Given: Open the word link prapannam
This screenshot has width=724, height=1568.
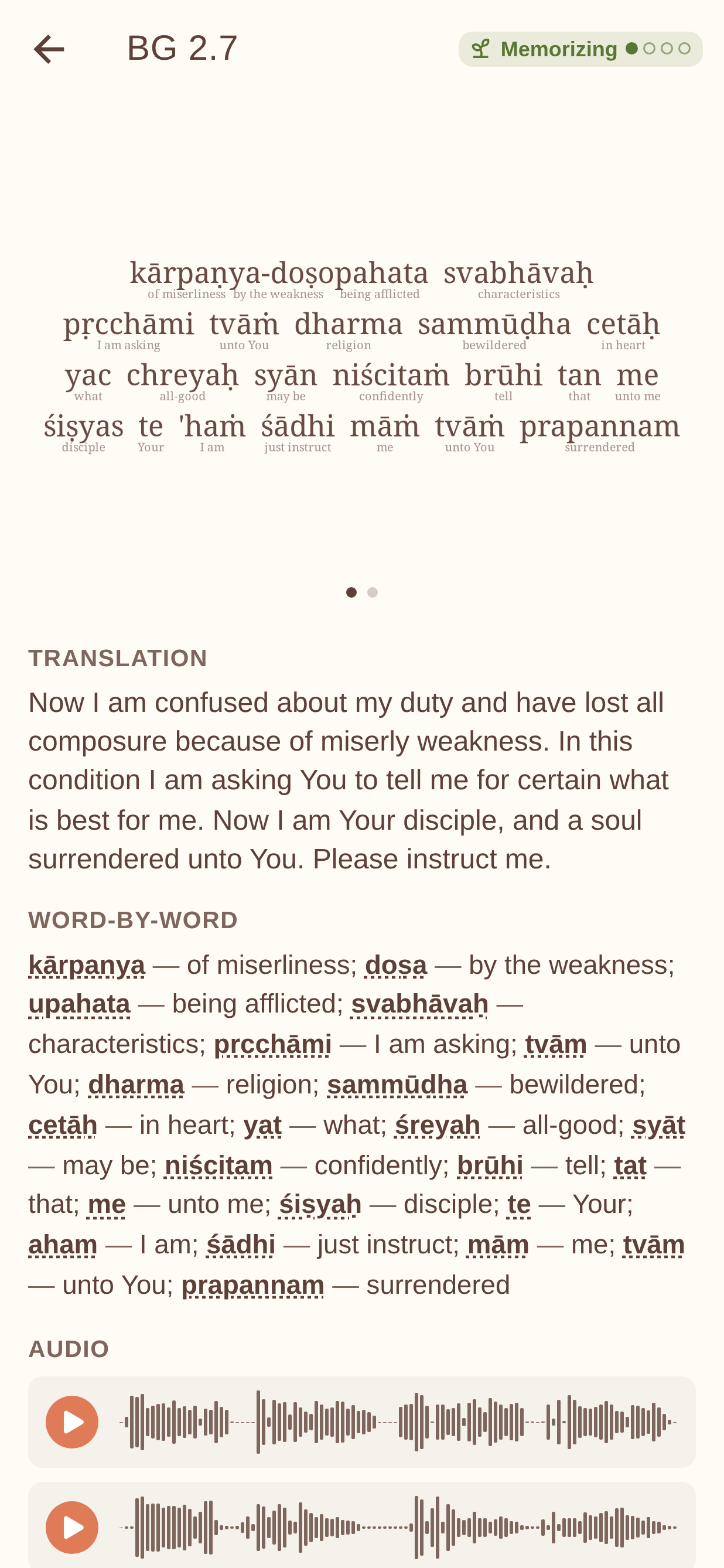Looking at the screenshot, I should coord(252,1285).
